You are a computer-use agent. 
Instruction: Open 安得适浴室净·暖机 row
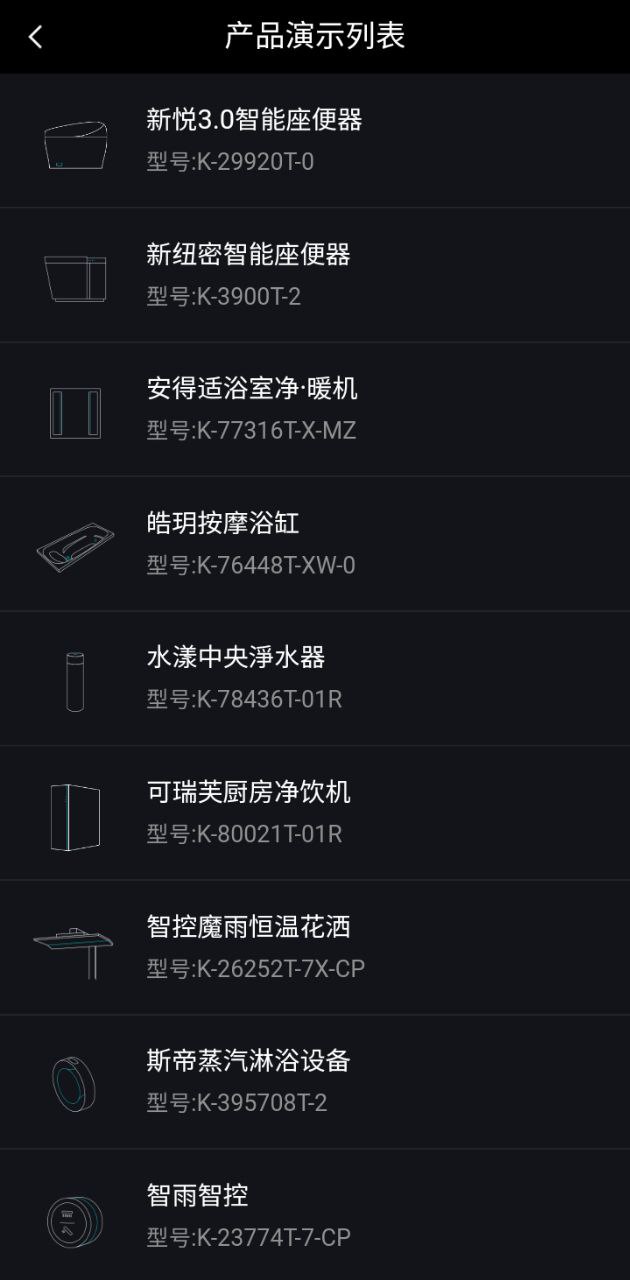pos(315,409)
